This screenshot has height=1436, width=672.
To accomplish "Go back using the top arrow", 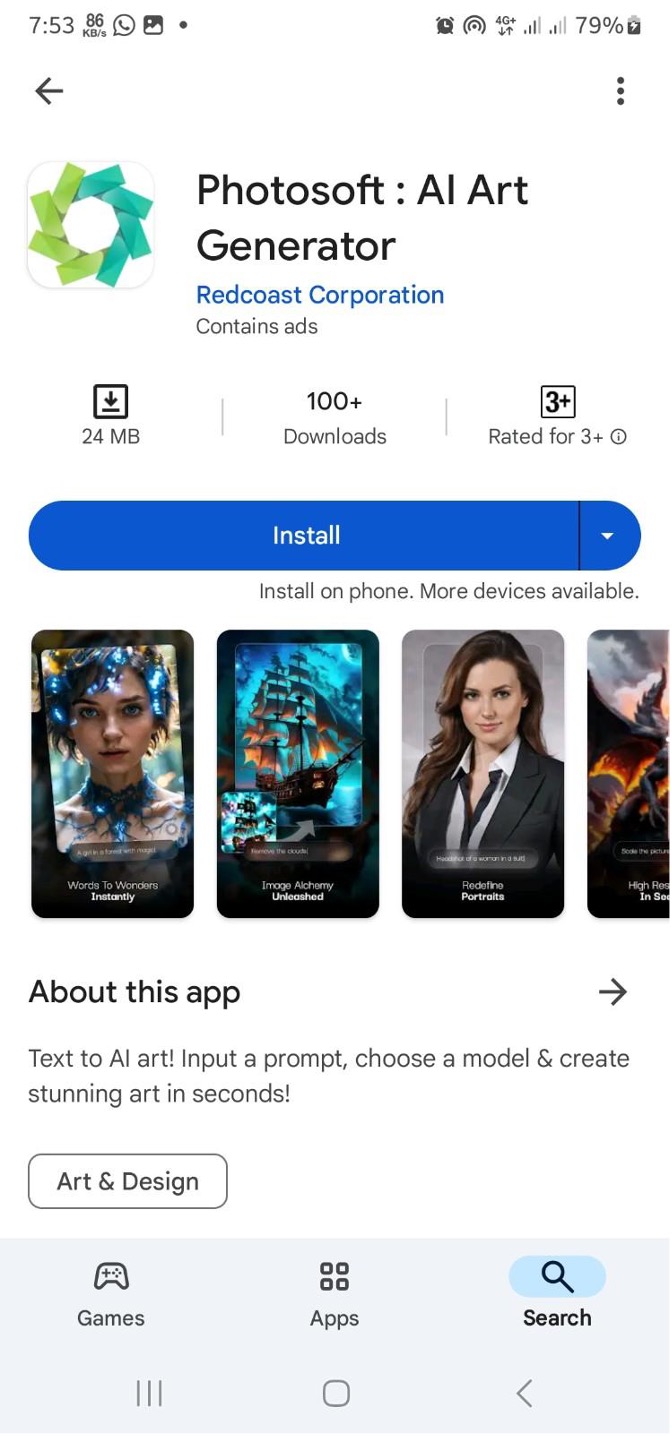I will [49, 92].
